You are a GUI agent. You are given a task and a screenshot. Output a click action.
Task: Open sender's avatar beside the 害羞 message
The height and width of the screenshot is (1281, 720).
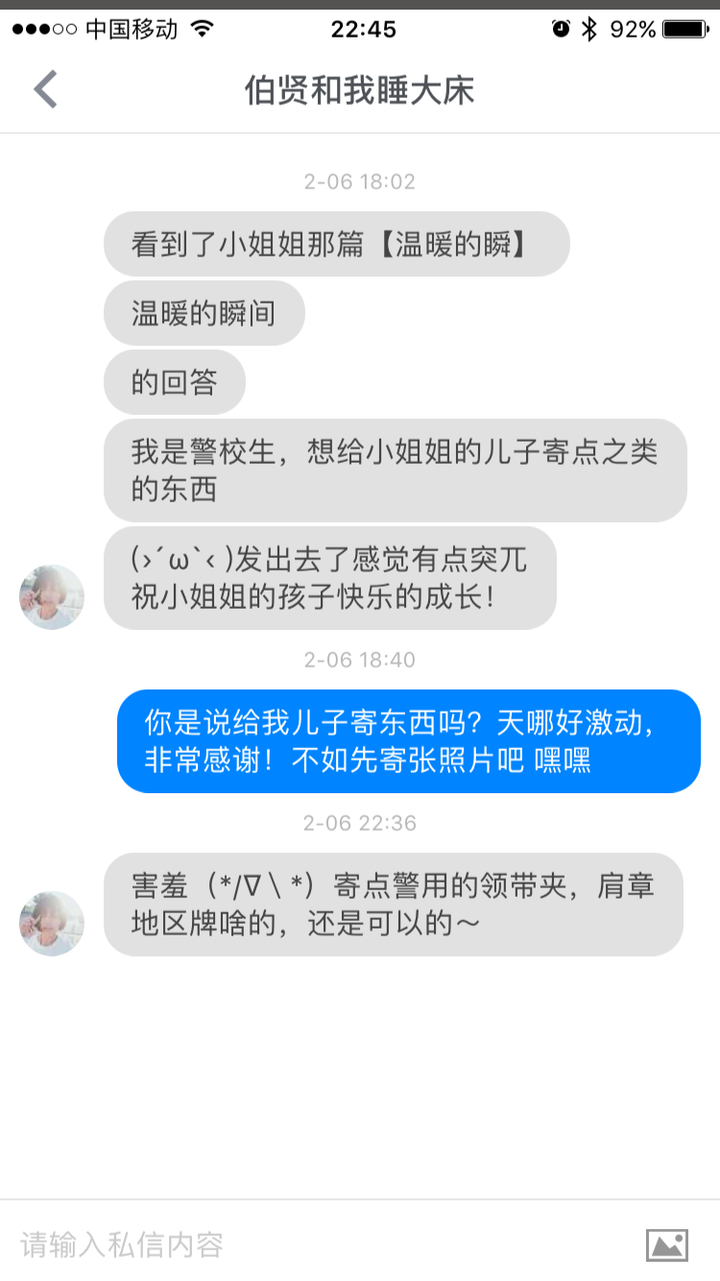tap(52, 923)
